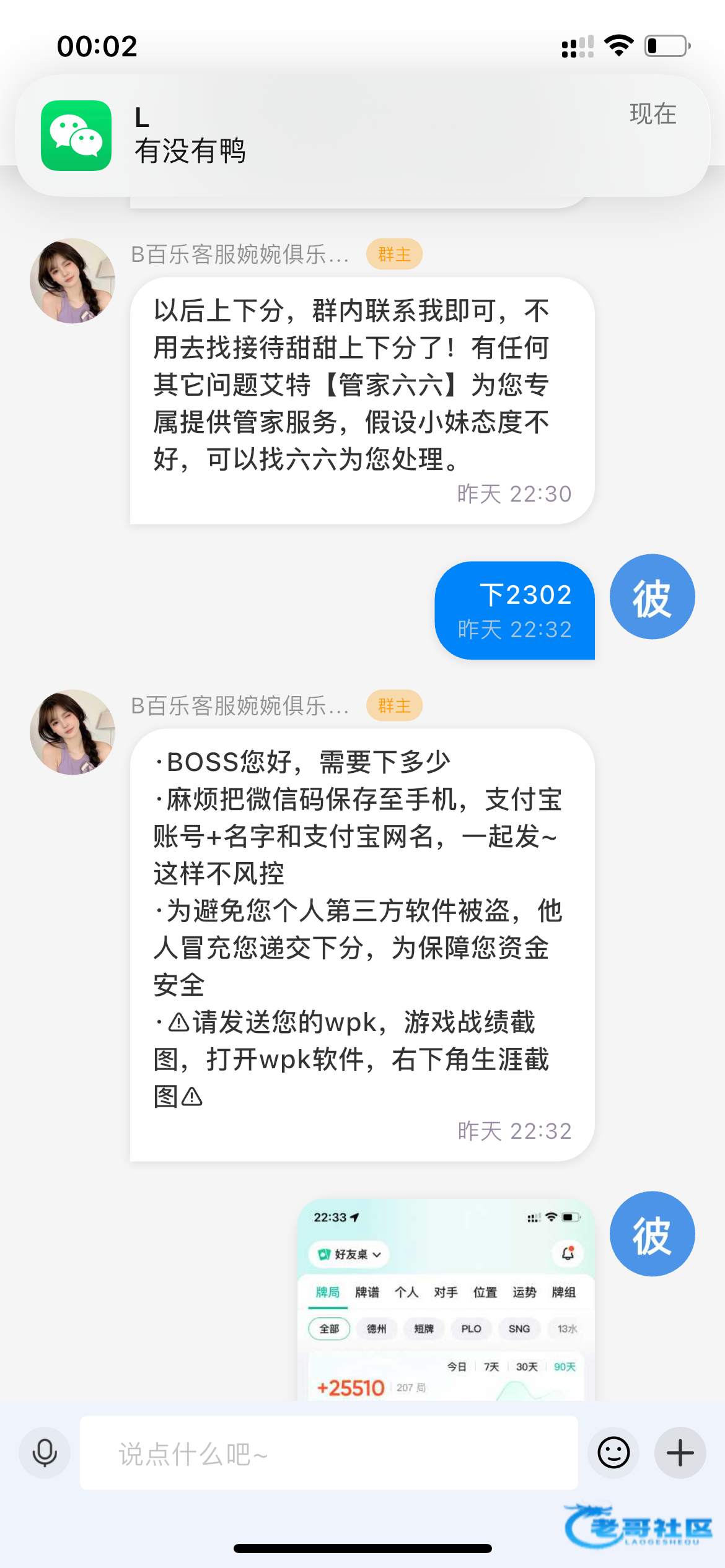View group owner's avatar beside "BOSS您好" message
Screen dimensions: 725x1568
click(72, 732)
